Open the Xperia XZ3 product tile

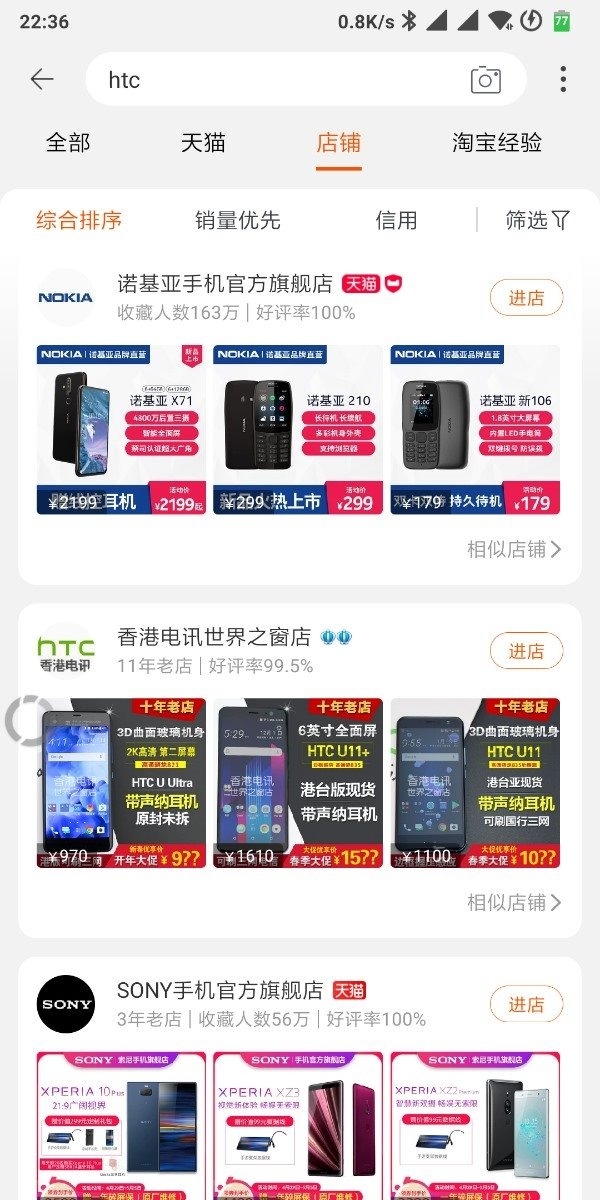297,1125
